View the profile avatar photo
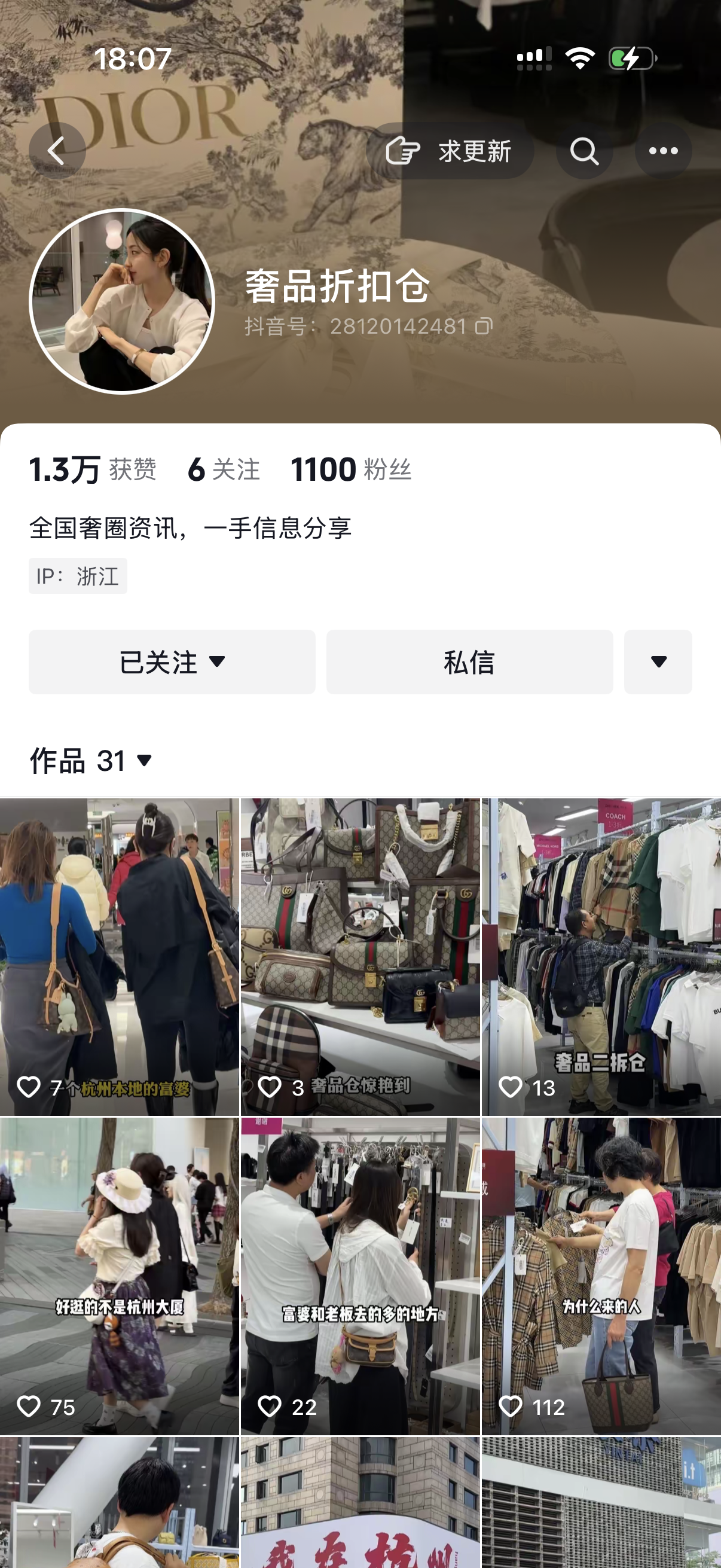The image size is (721, 1568). 122,301
